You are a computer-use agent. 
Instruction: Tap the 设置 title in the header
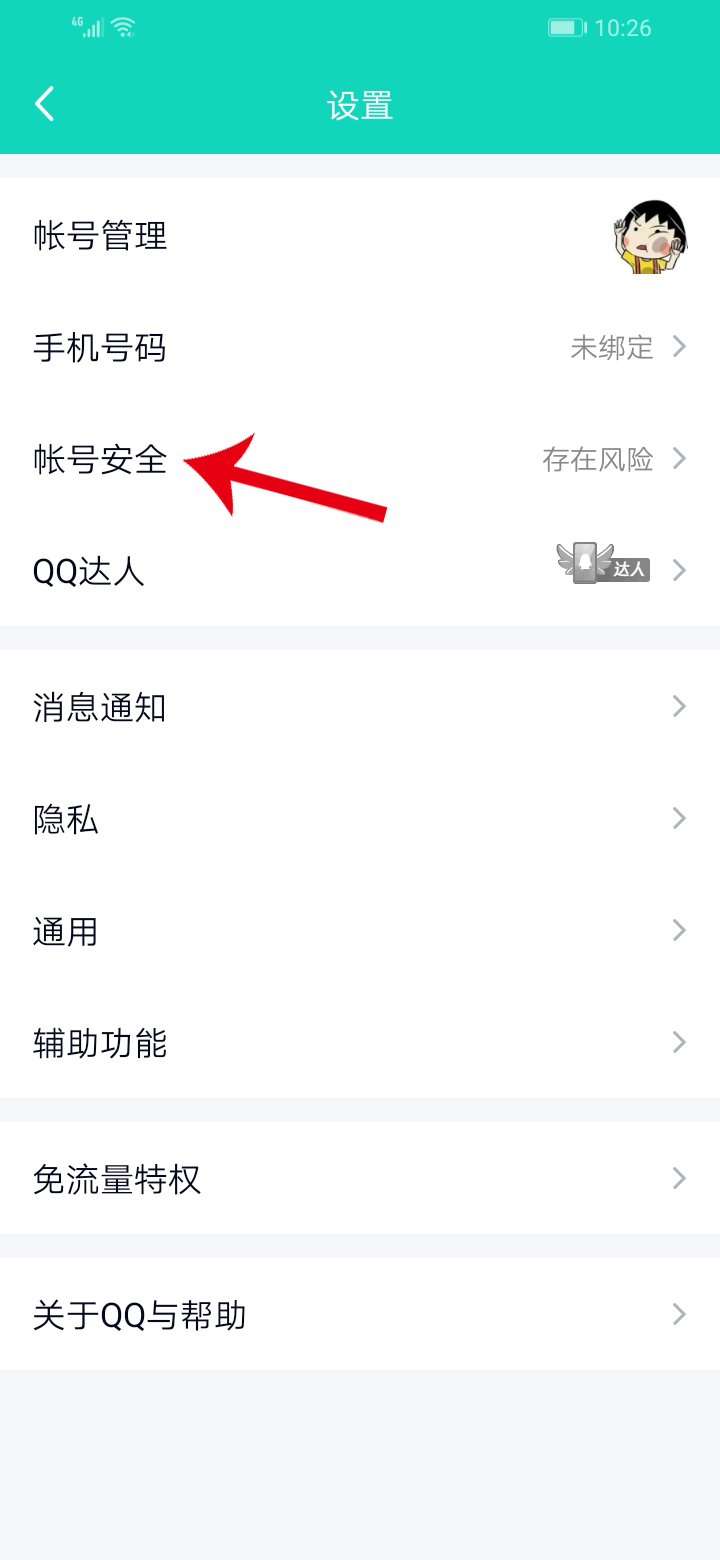click(x=360, y=104)
